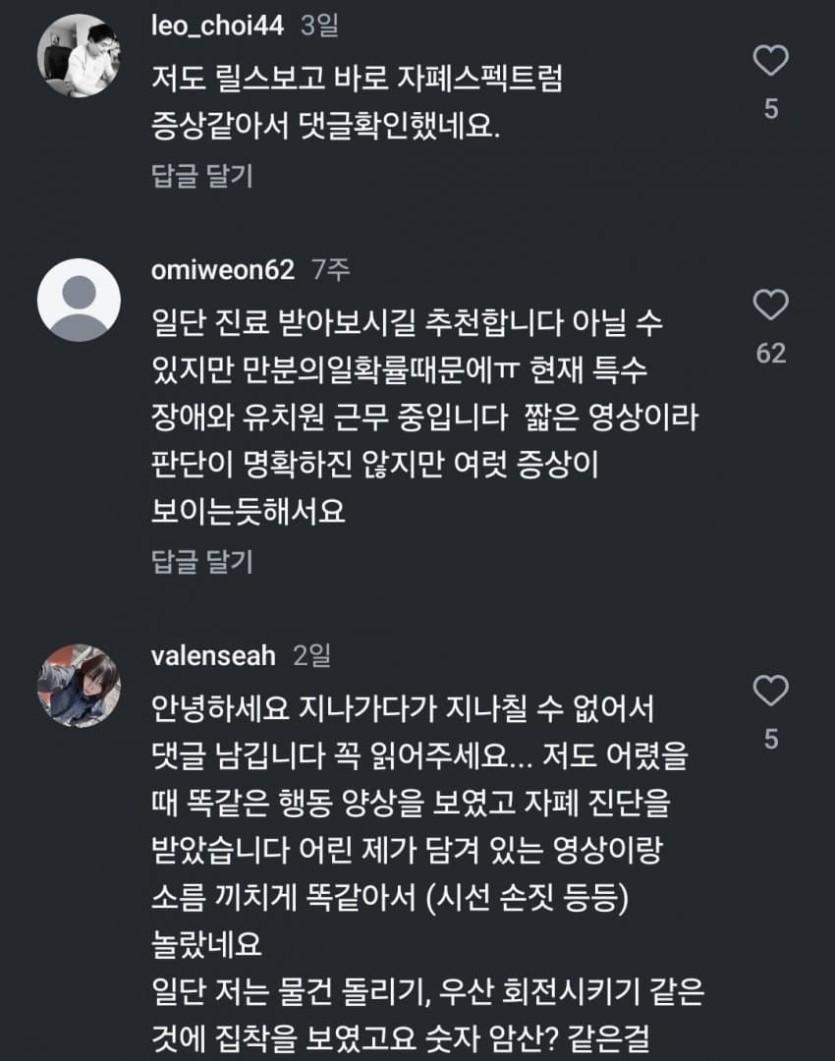Like omiweon62's comment
Image resolution: width=835 pixels, height=1061 pixels.
point(770,304)
